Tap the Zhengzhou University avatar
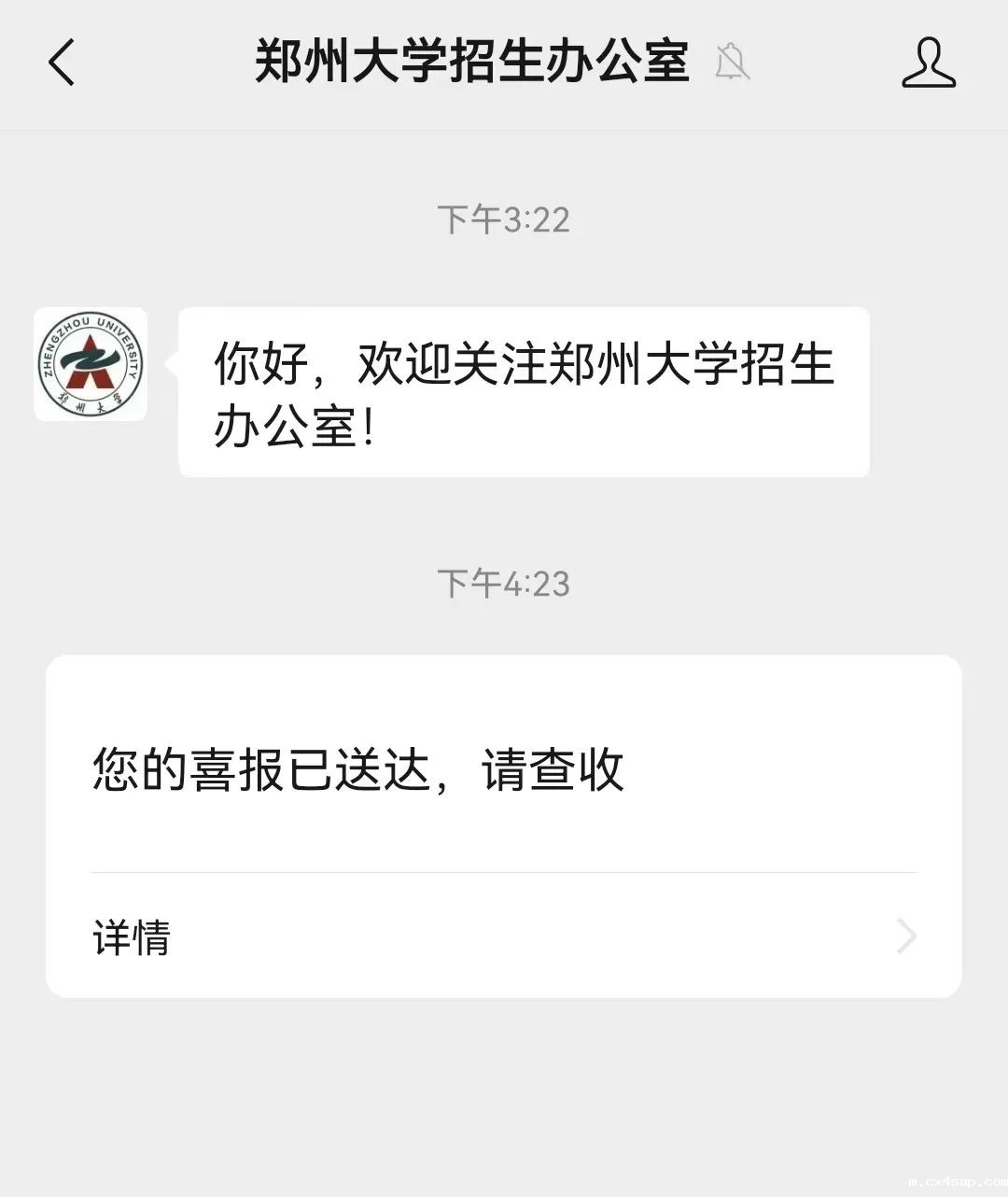This screenshot has height=1197, width=1008. (91, 364)
